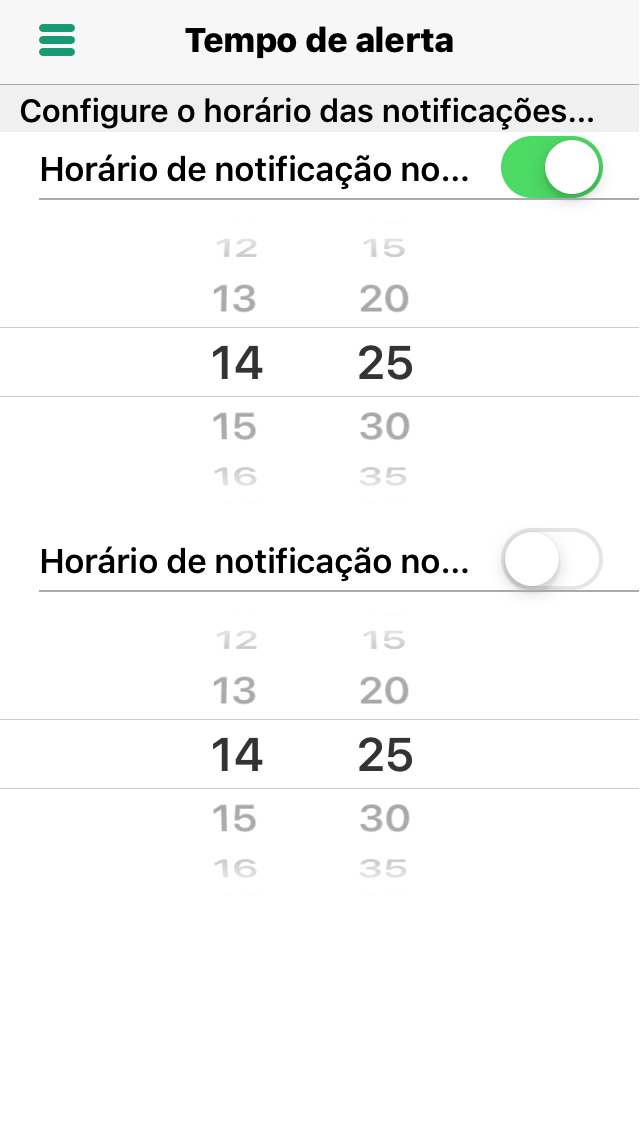The height and width of the screenshot is (1136, 640).
Task: Select hour 15 in the enabled notification picker
Action: (x=235, y=426)
